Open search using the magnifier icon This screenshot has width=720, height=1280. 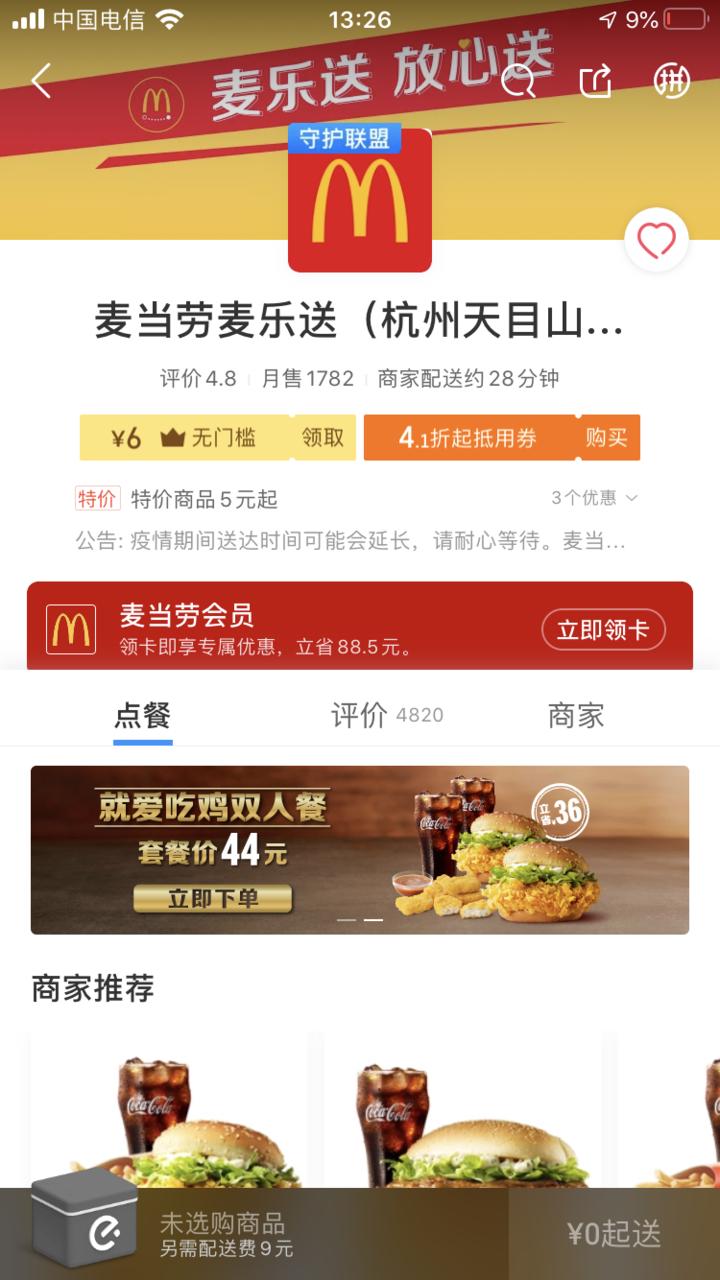click(517, 80)
